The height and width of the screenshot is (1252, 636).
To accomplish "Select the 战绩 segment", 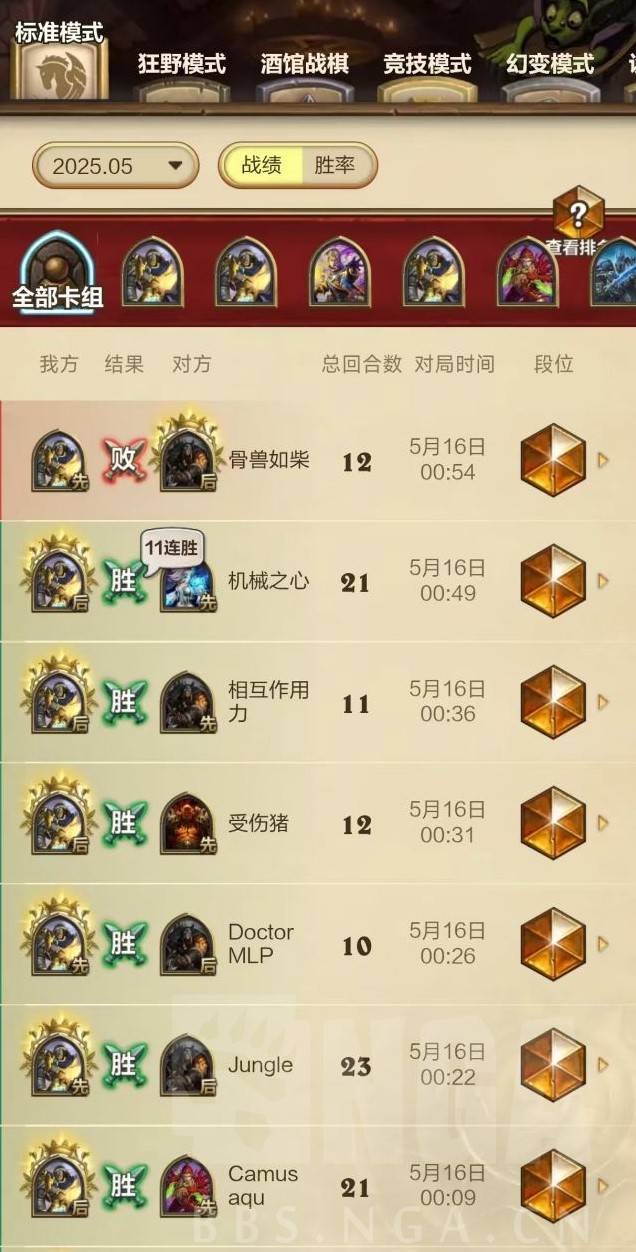I will coord(261,165).
